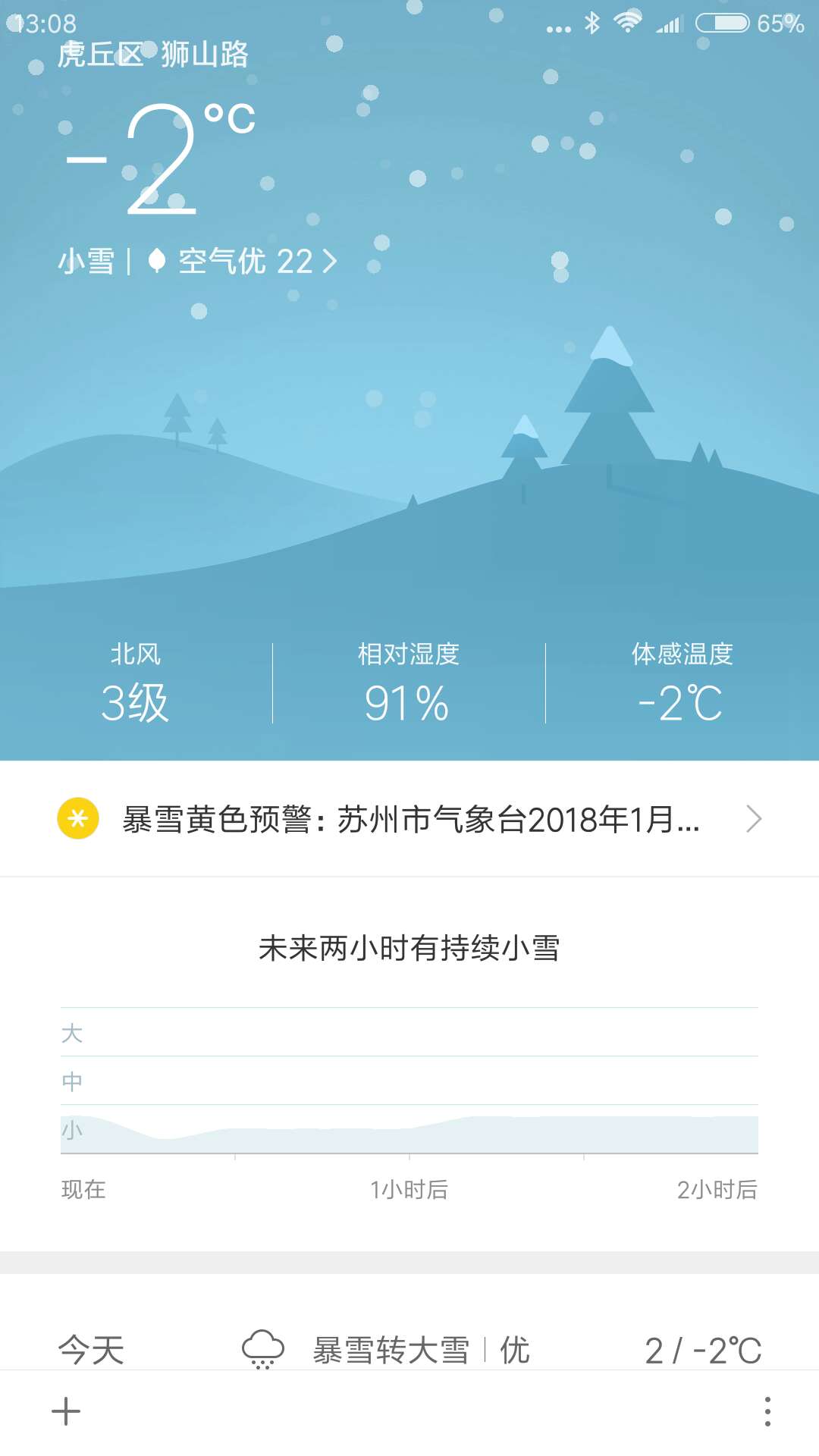Open today's forecast row 今天 暴雪转大雪
Screen dimensions: 819x1456
(409, 1350)
